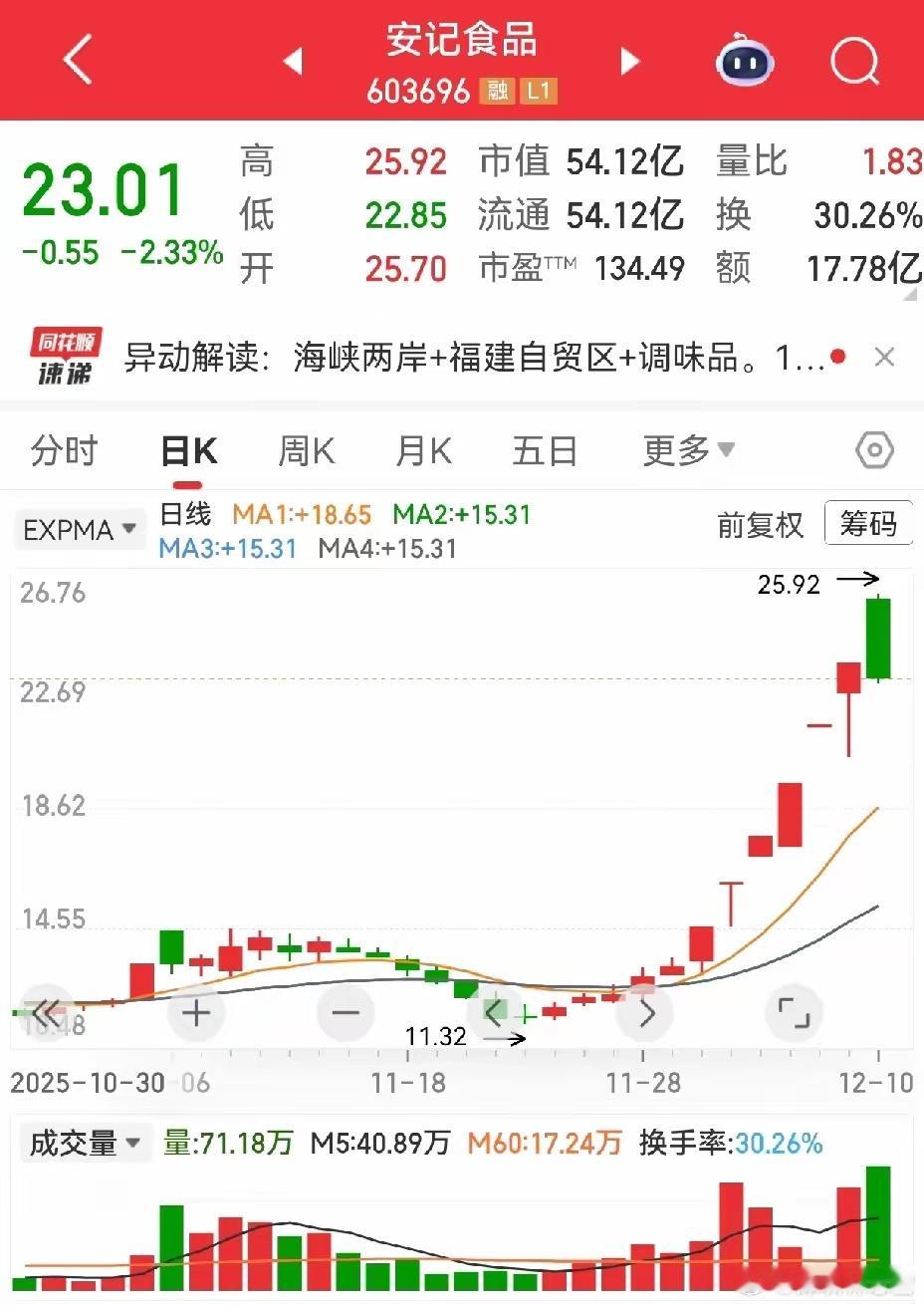The image size is (924, 1305).
Task: Switch to the 分时 chart tab
Action: (x=64, y=451)
